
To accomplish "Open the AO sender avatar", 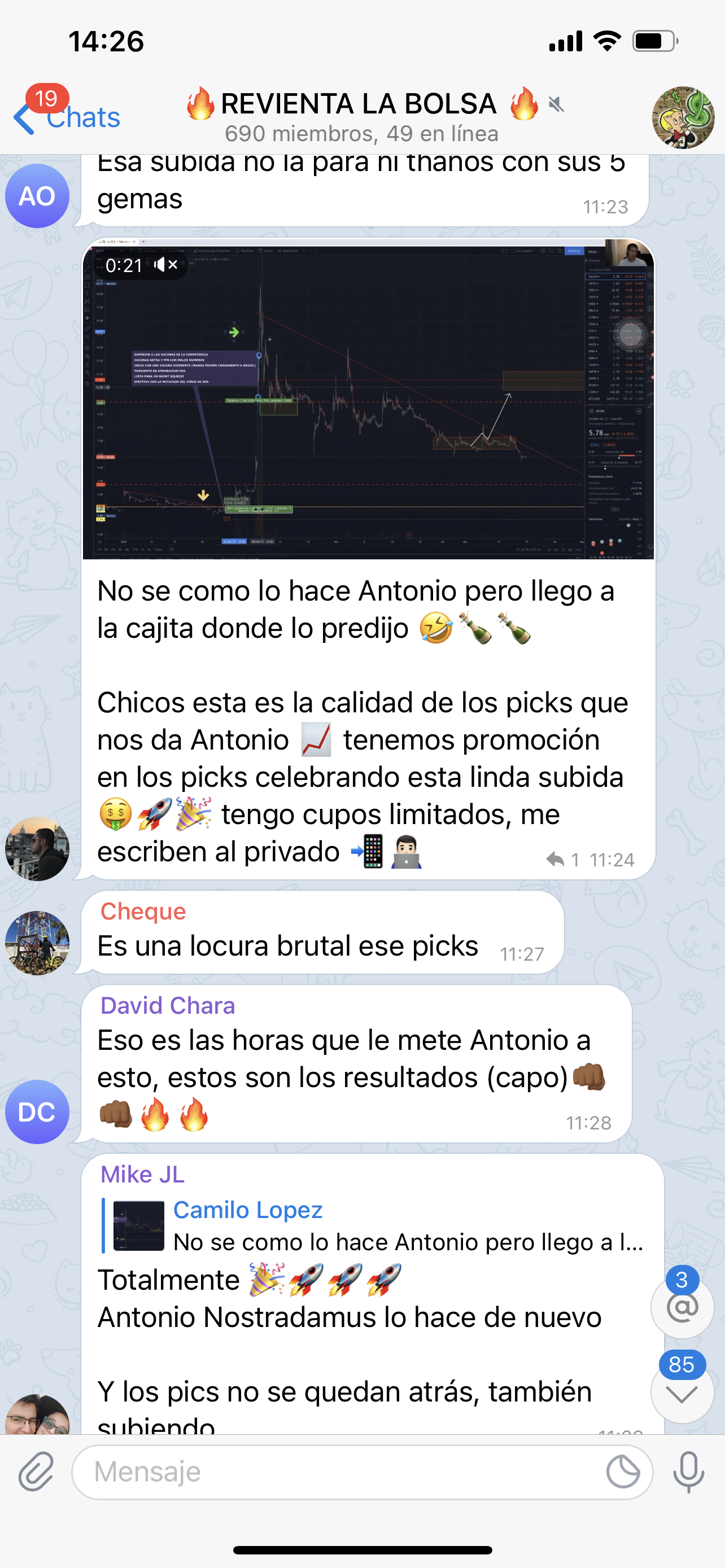I will pyautogui.click(x=37, y=196).
